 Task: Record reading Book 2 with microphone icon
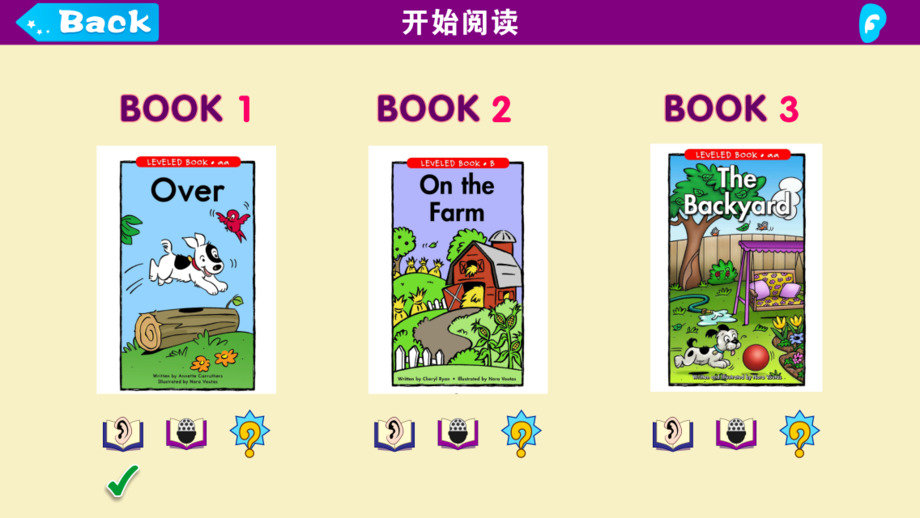[457, 434]
